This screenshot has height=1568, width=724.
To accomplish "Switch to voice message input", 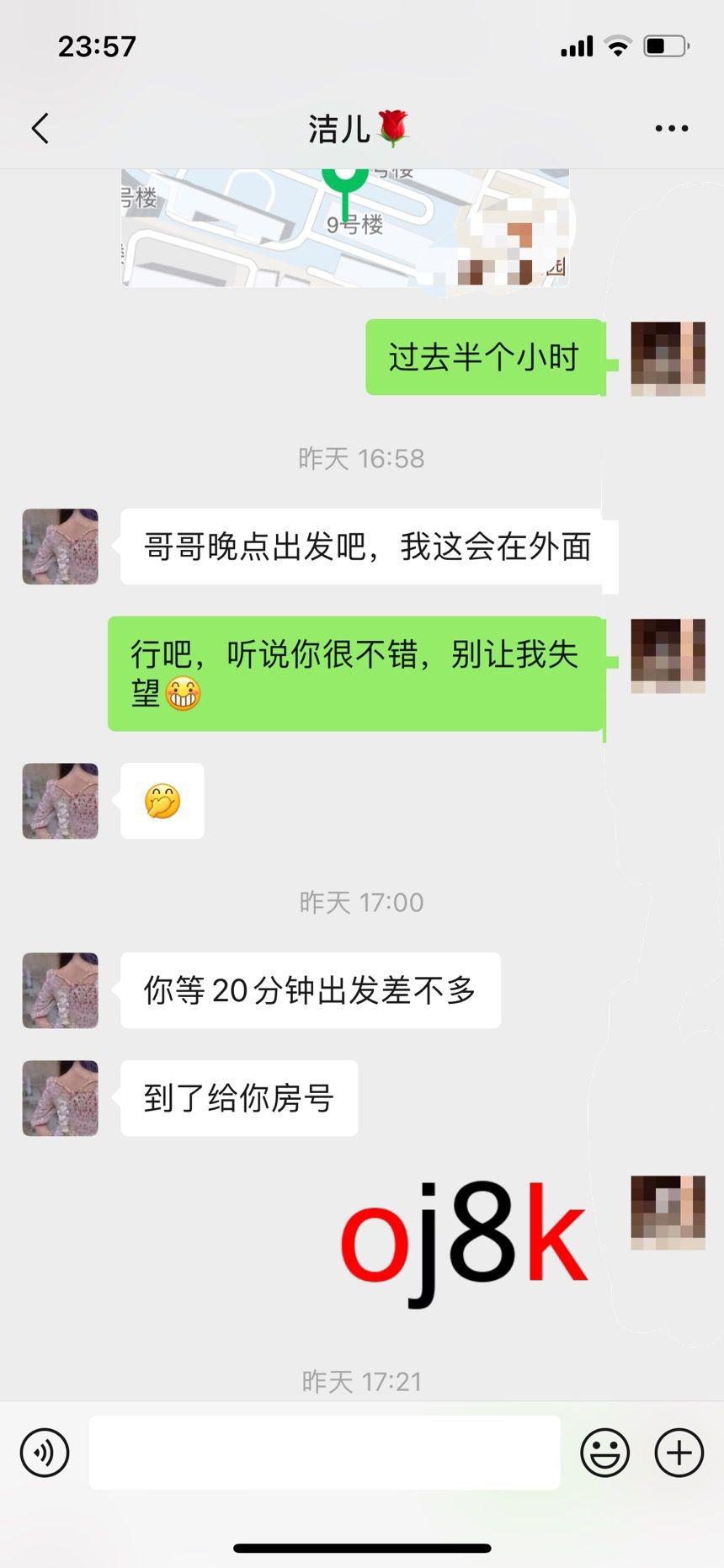I will [45, 1453].
